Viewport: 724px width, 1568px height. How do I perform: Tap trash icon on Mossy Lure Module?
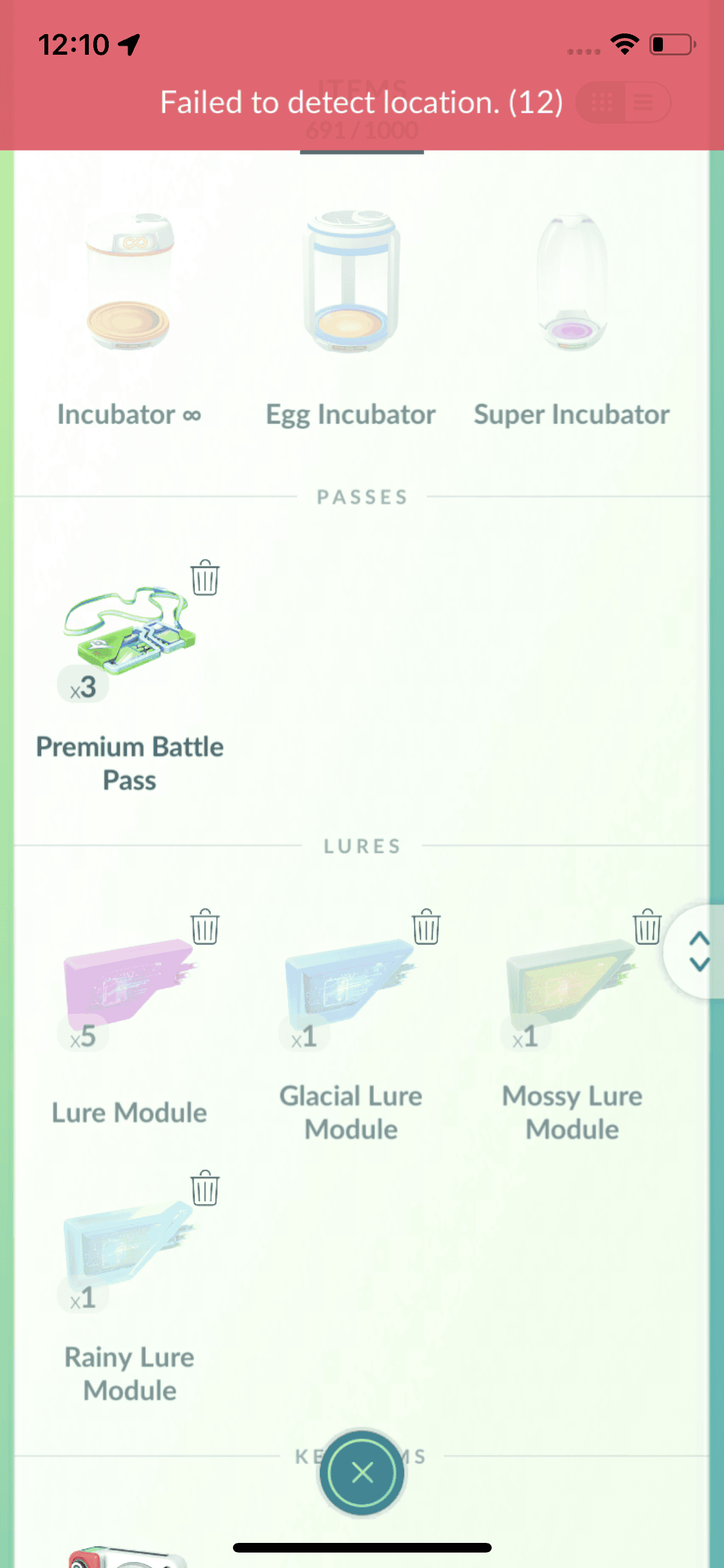pos(647,927)
